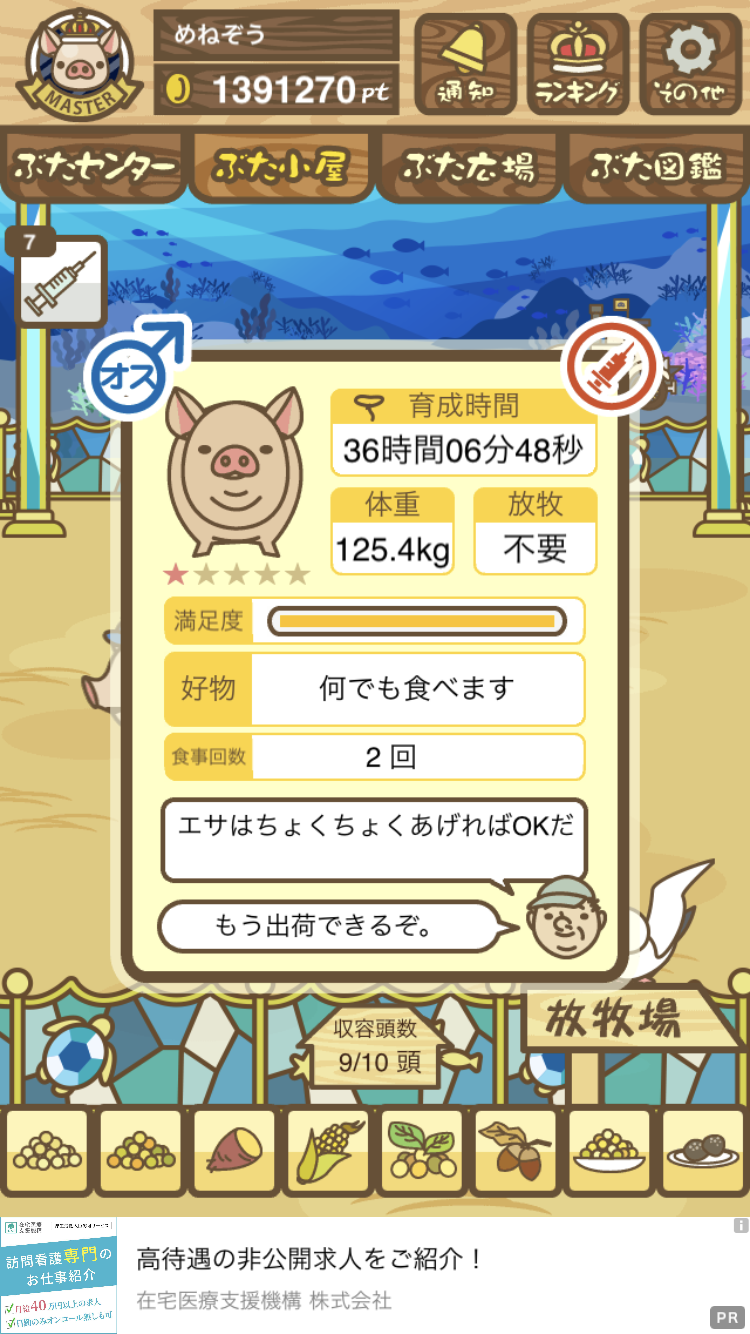
Task: Tap the ad info icon
Action: coord(740,1225)
